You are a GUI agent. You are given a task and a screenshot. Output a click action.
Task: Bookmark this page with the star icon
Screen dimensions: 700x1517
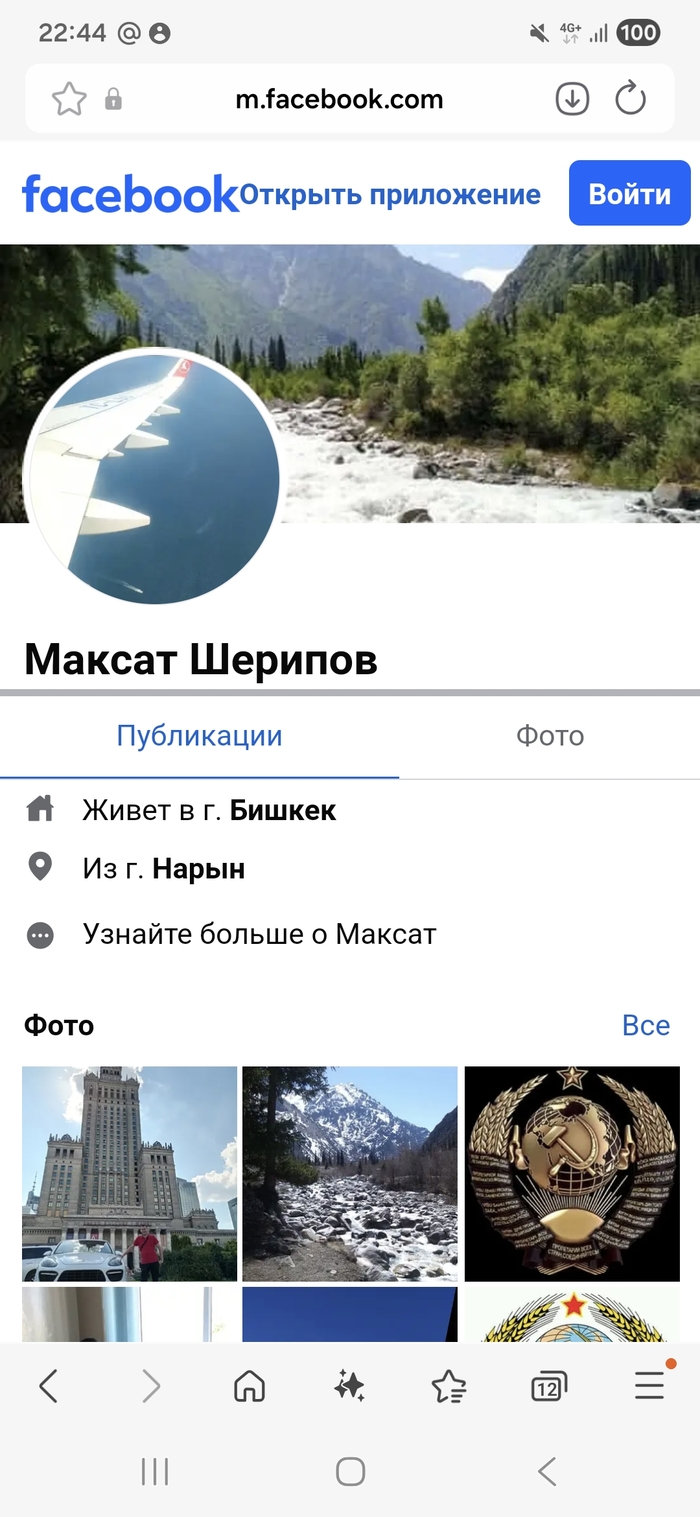point(69,99)
